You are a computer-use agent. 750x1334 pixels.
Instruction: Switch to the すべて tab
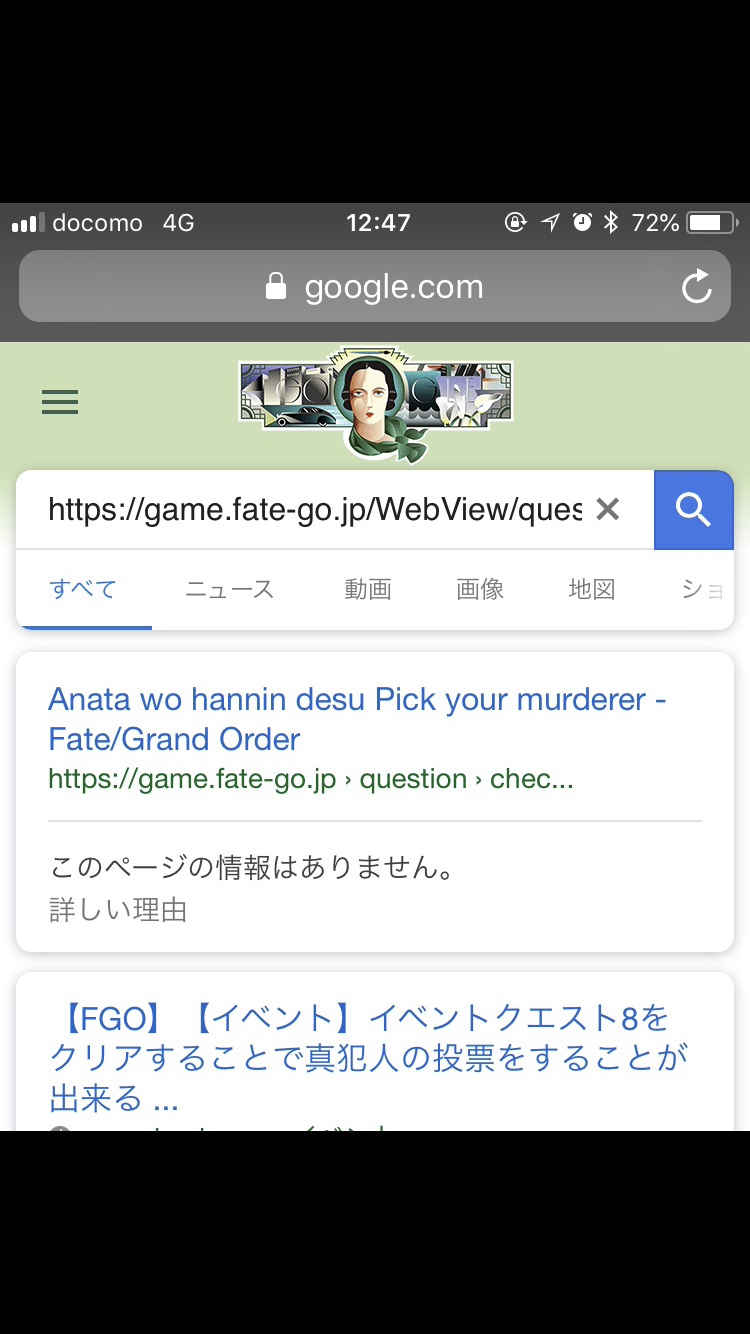[83, 590]
